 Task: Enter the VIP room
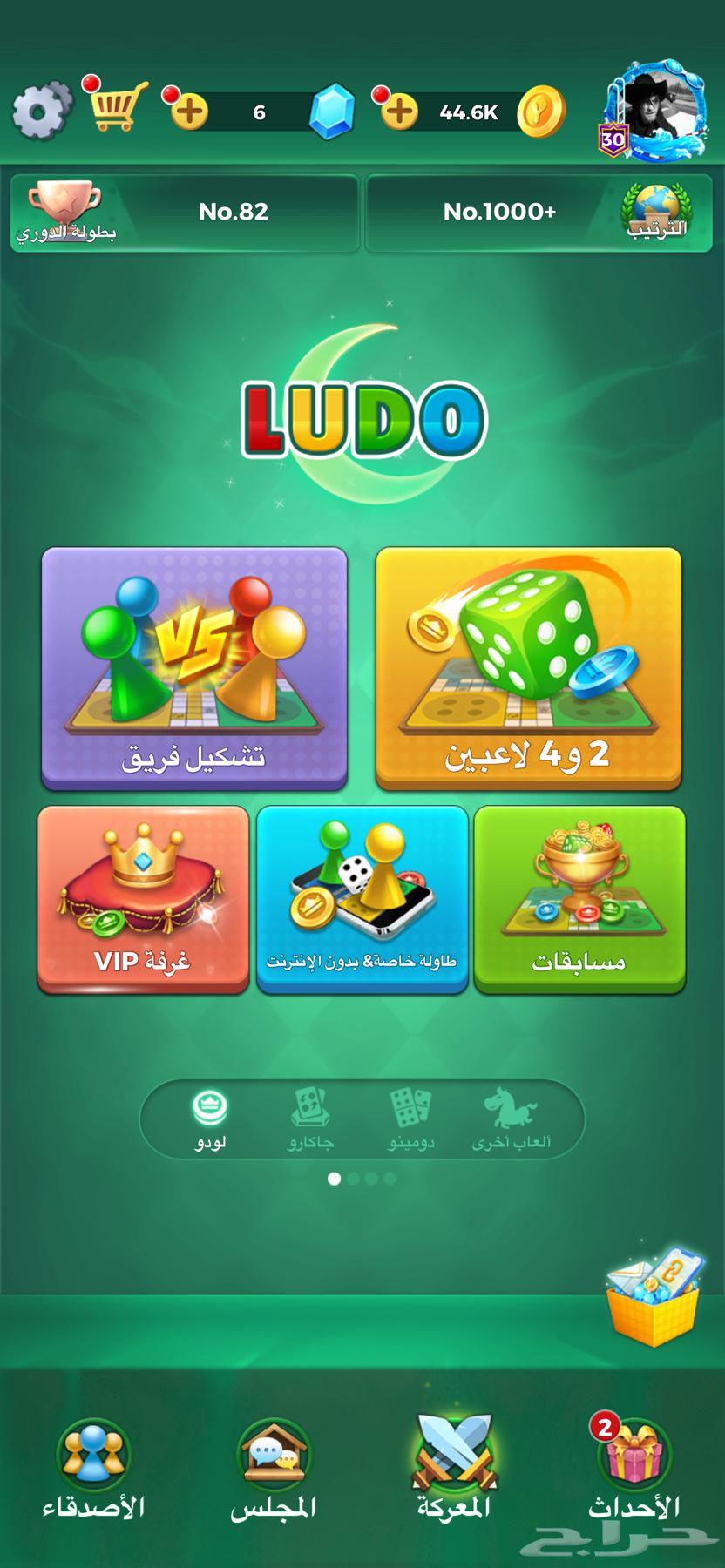tap(143, 898)
